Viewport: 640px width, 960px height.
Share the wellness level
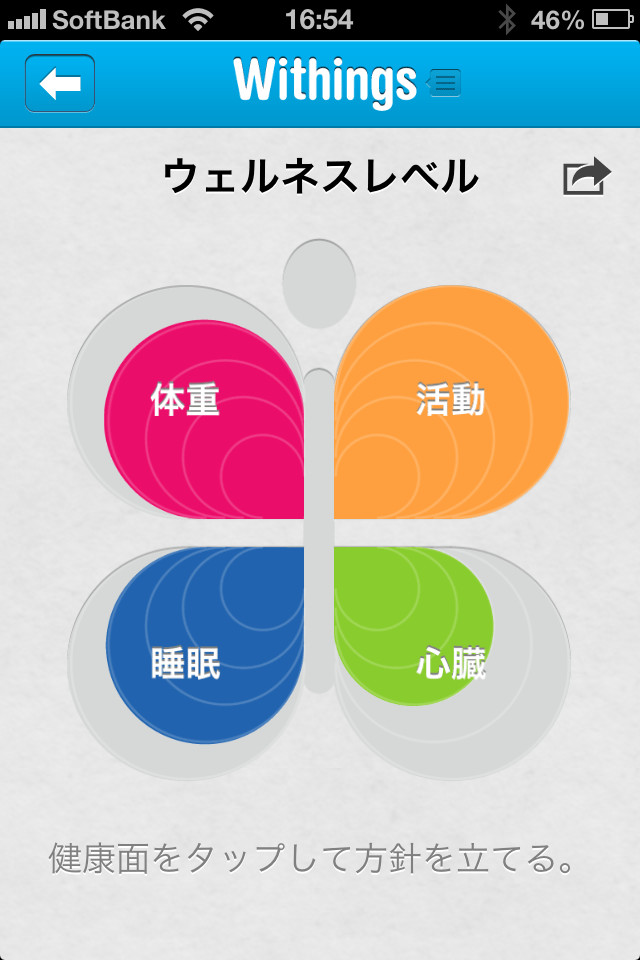coord(586,177)
